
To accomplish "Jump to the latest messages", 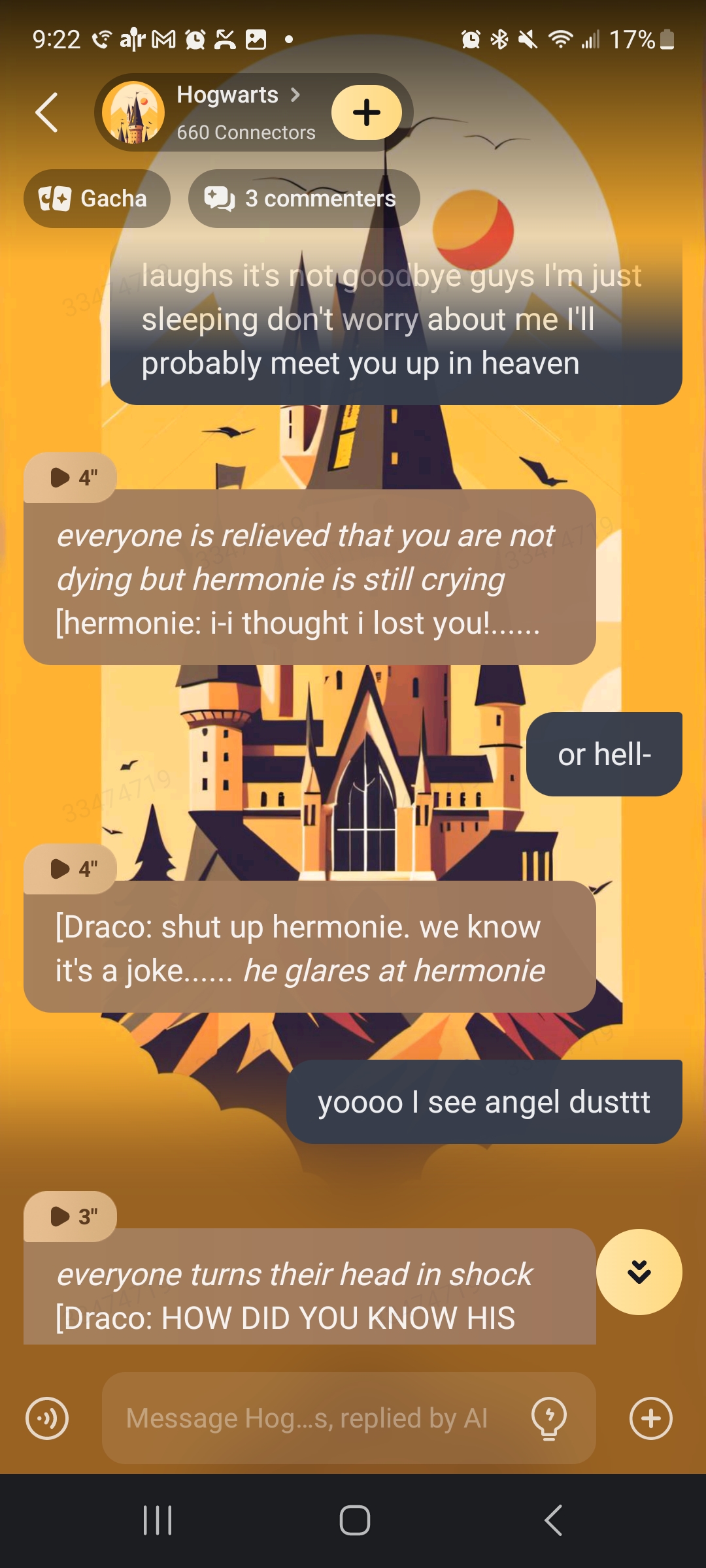I will [639, 1272].
